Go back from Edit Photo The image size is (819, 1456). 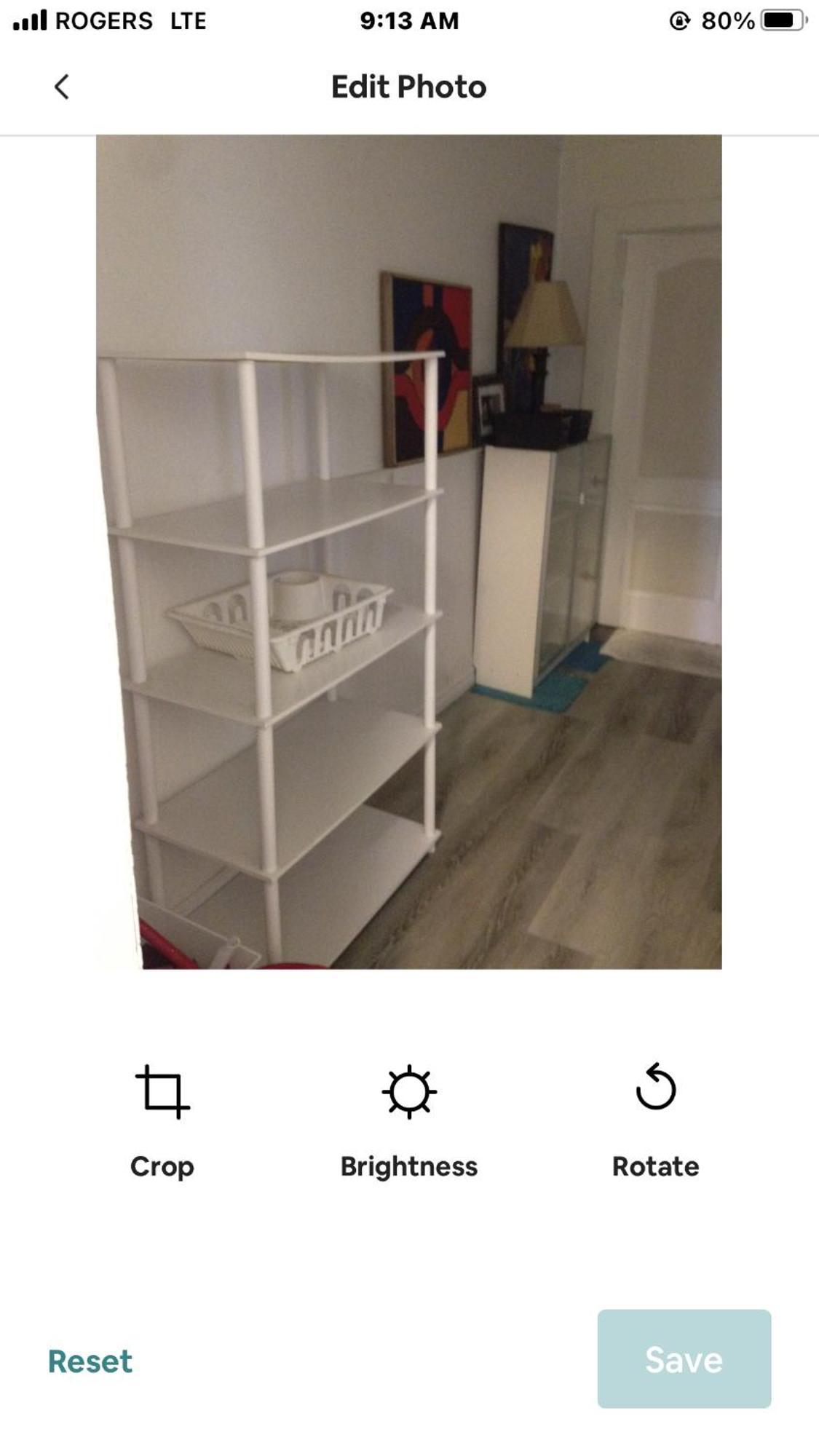click(62, 87)
